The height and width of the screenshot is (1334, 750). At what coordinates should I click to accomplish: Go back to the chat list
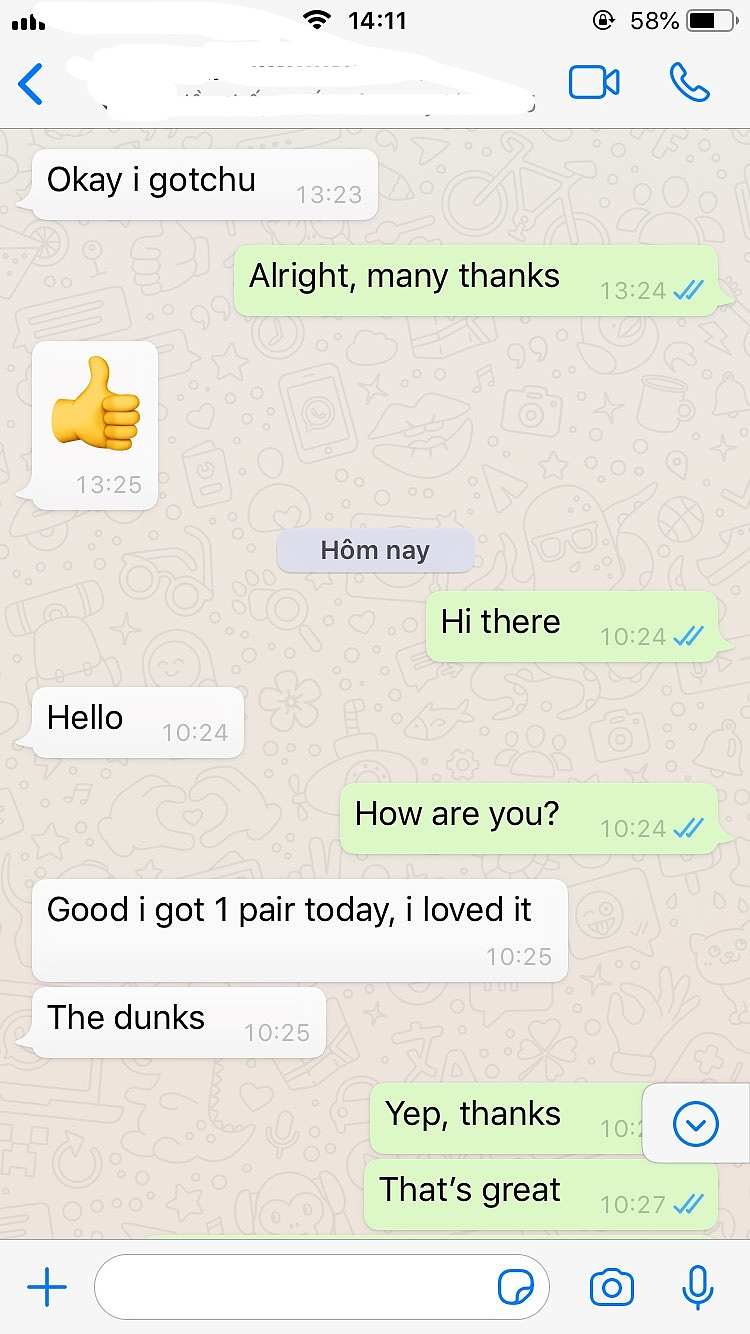[x=31, y=83]
